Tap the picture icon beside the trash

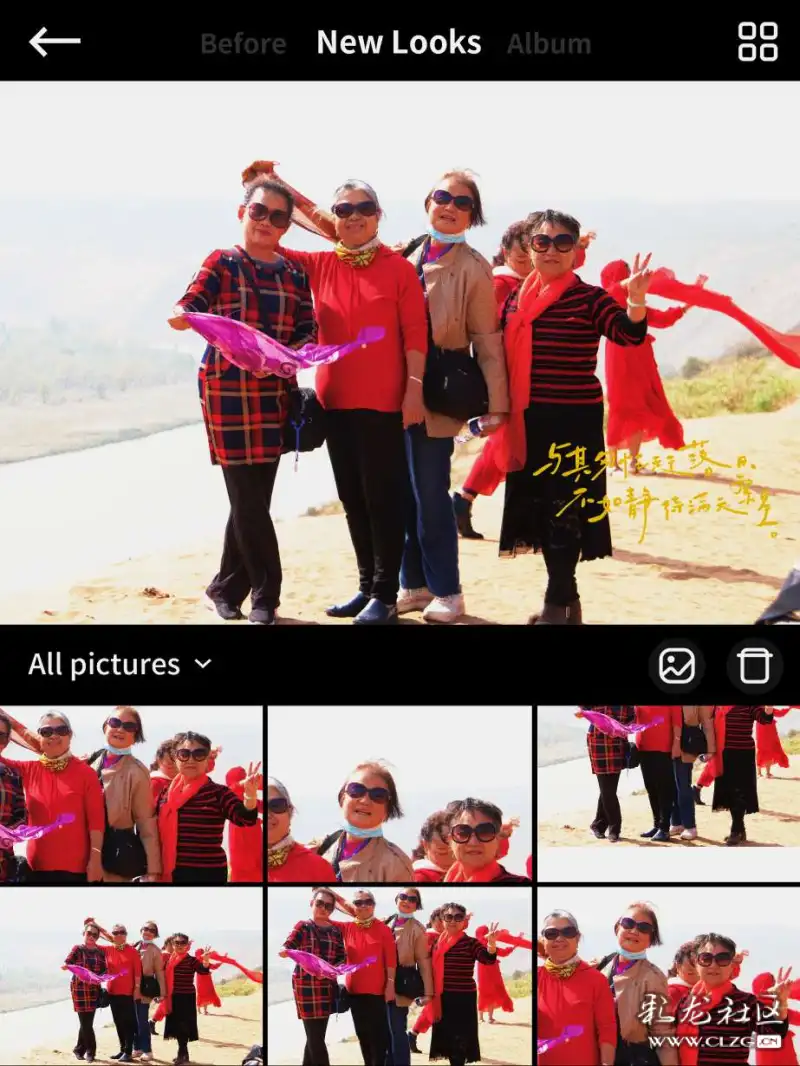[x=677, y=666]
